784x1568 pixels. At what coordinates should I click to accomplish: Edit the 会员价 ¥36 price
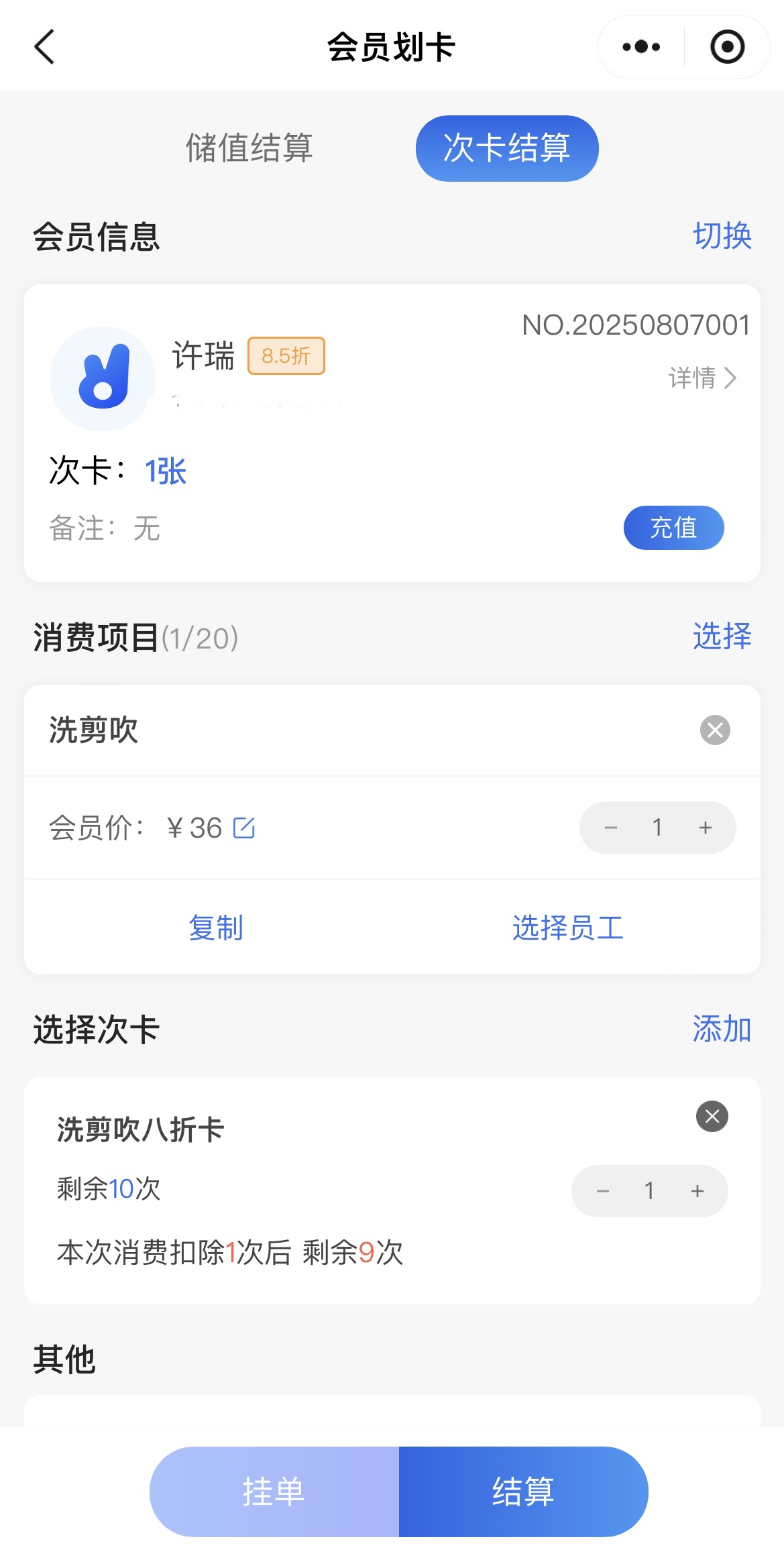pyautogui.click(x=244, y=828)
